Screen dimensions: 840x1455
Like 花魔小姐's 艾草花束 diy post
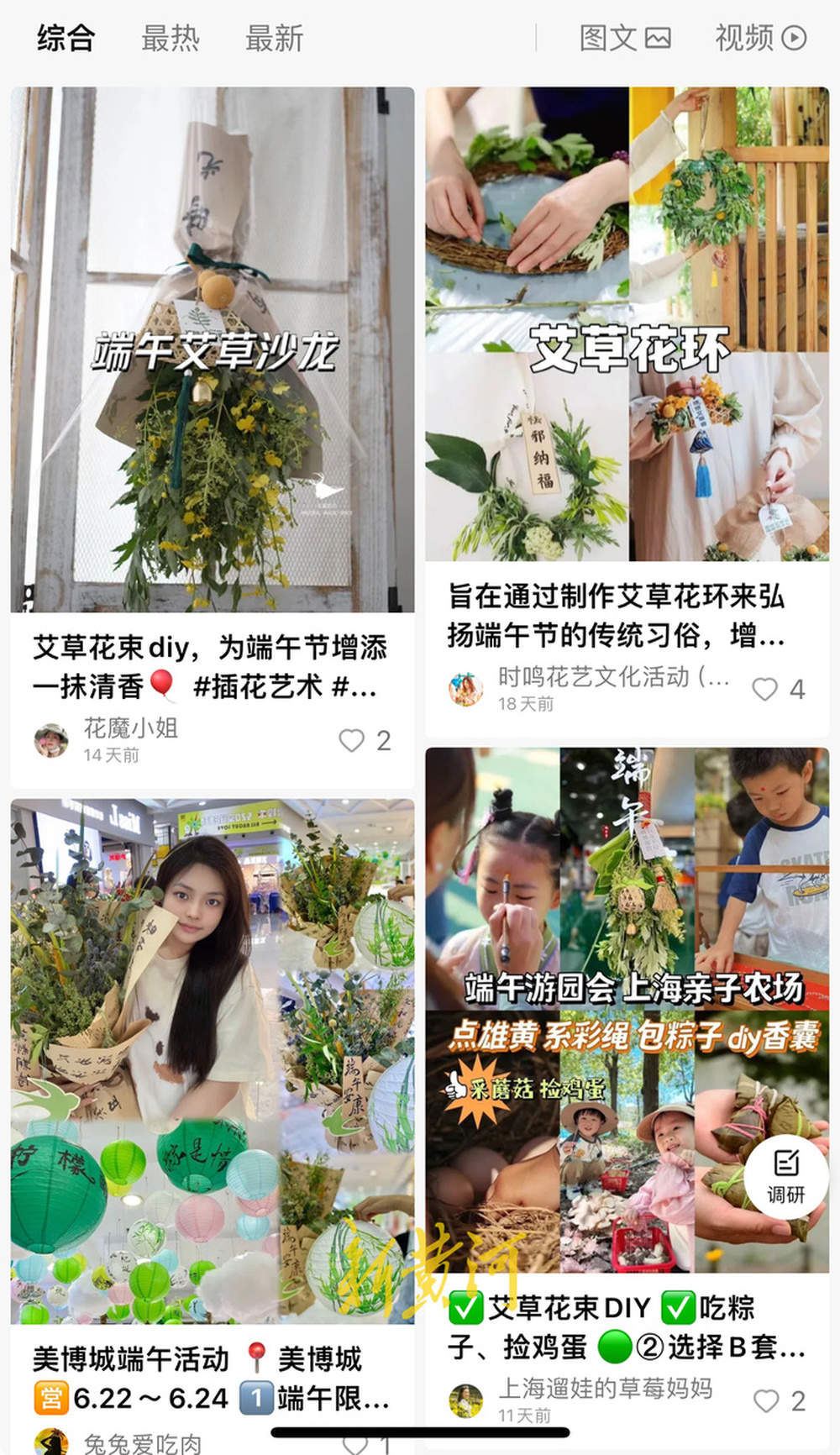click(x=352, y=740)
